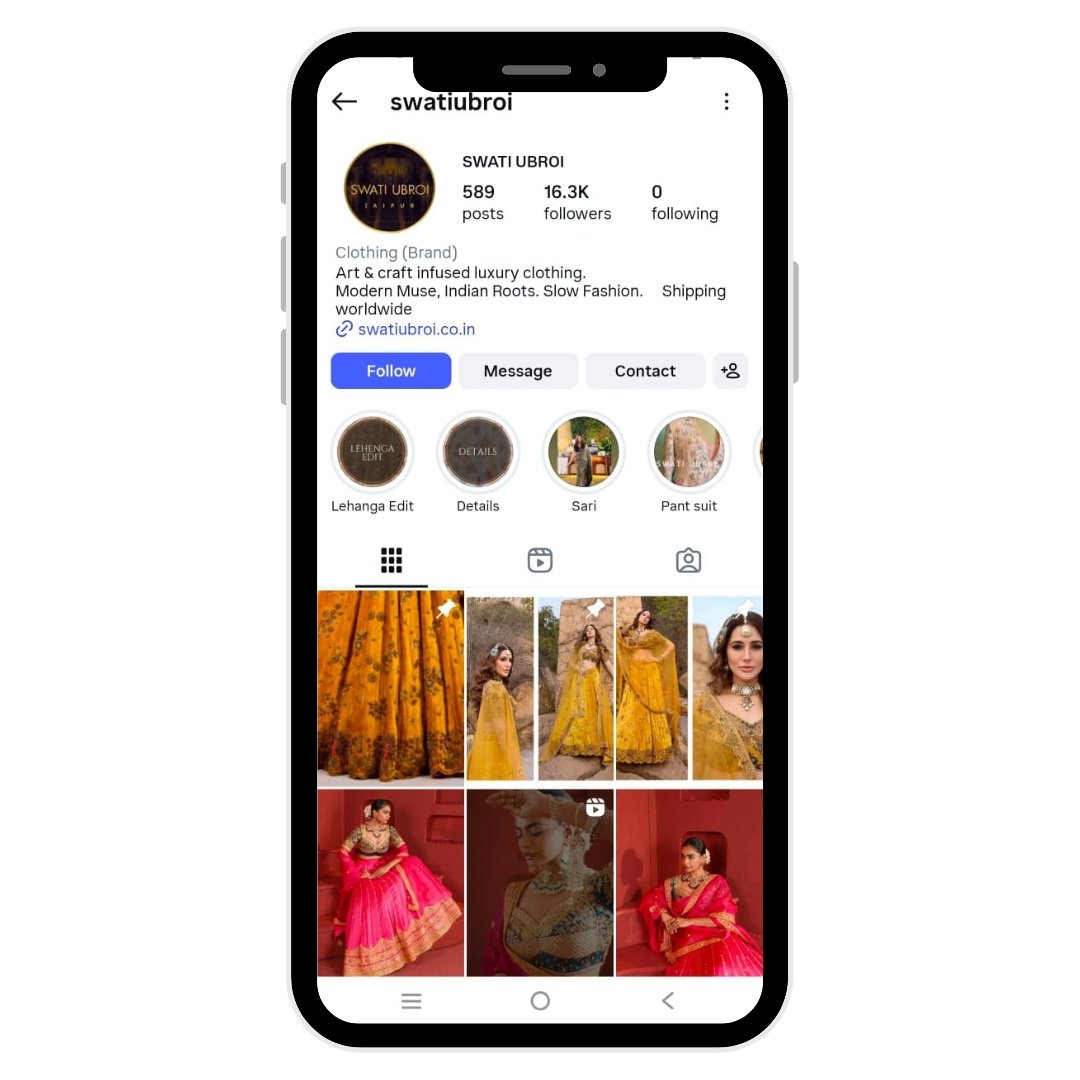Open the Sari highlight
This screenshot has width=1080, height=1080.
click(x=584, y=452)
